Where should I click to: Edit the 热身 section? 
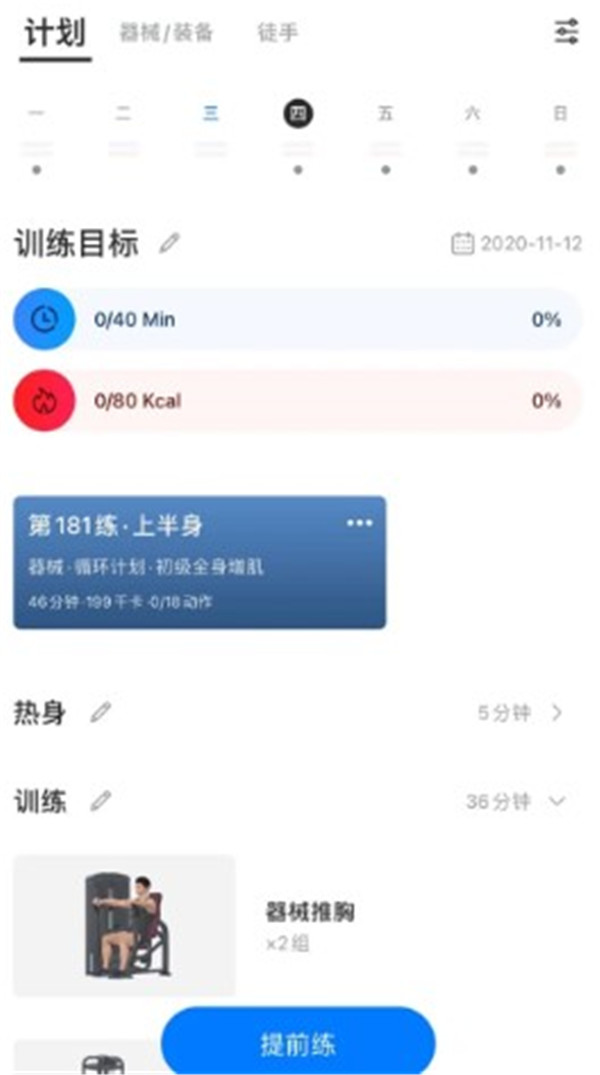(x=101, y=713)
